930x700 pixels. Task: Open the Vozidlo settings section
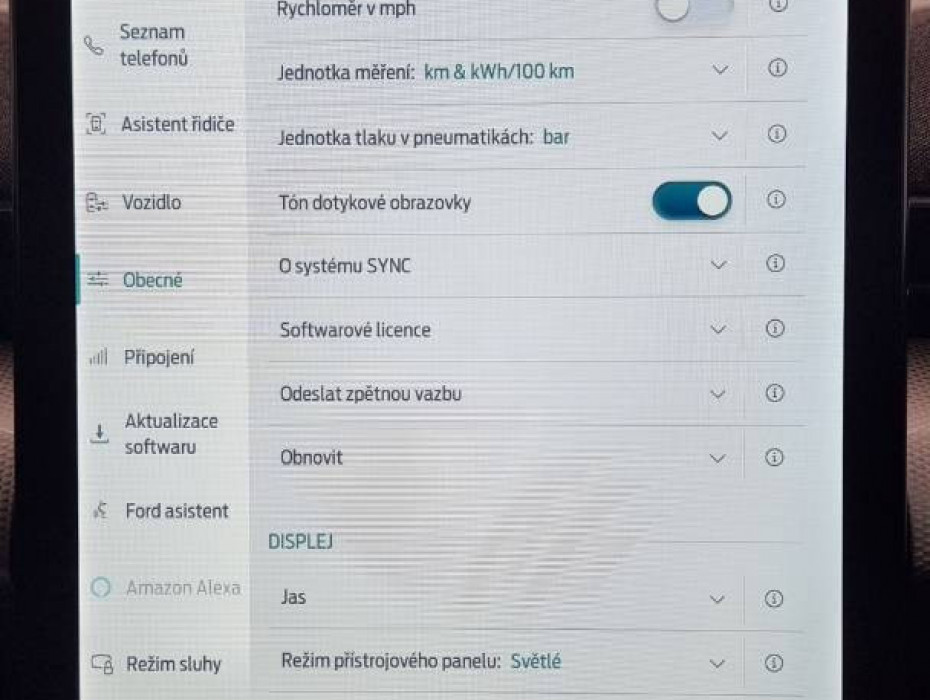click(150, 202)
